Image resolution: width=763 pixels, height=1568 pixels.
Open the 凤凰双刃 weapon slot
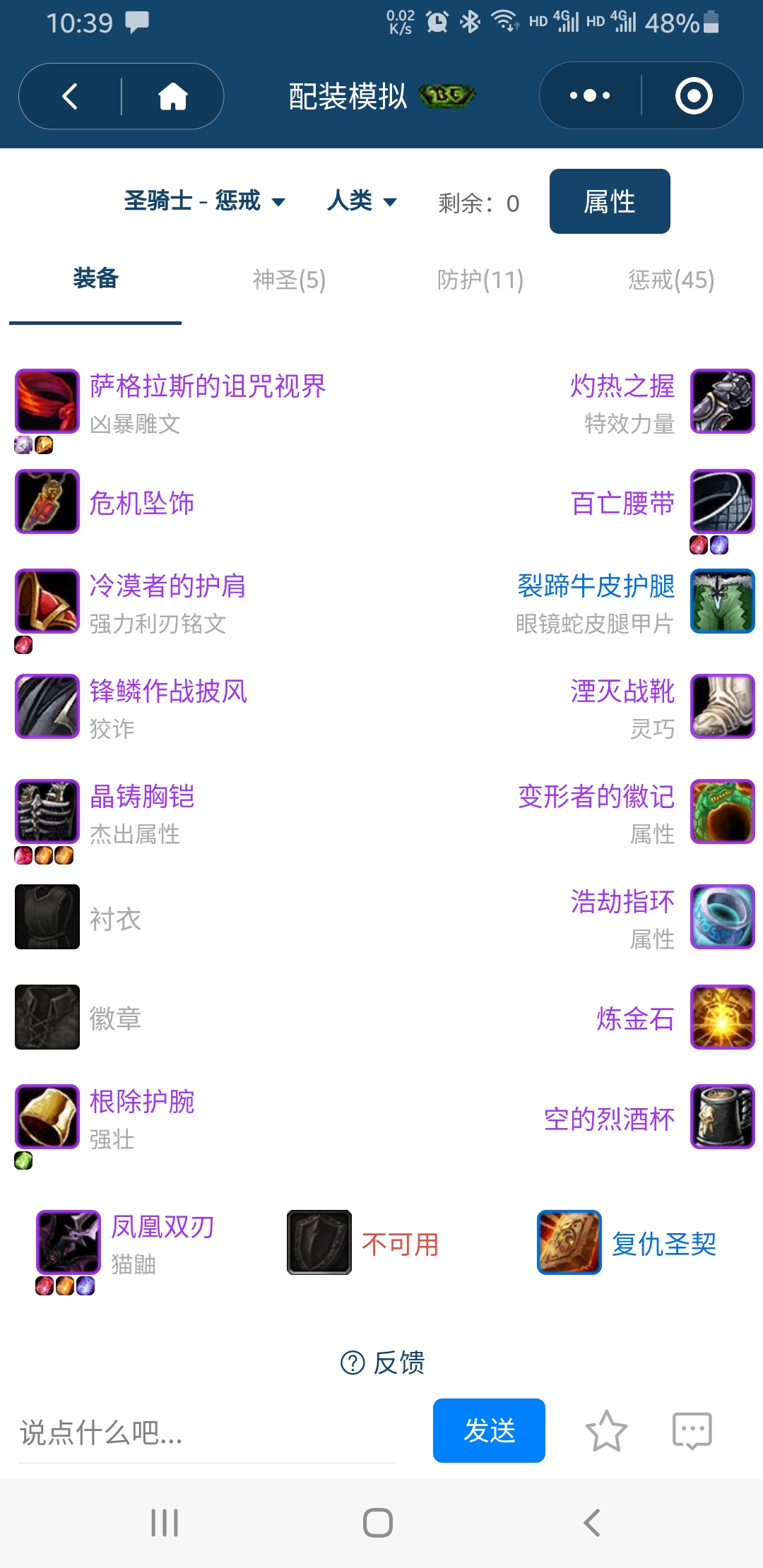[162, 1228]
